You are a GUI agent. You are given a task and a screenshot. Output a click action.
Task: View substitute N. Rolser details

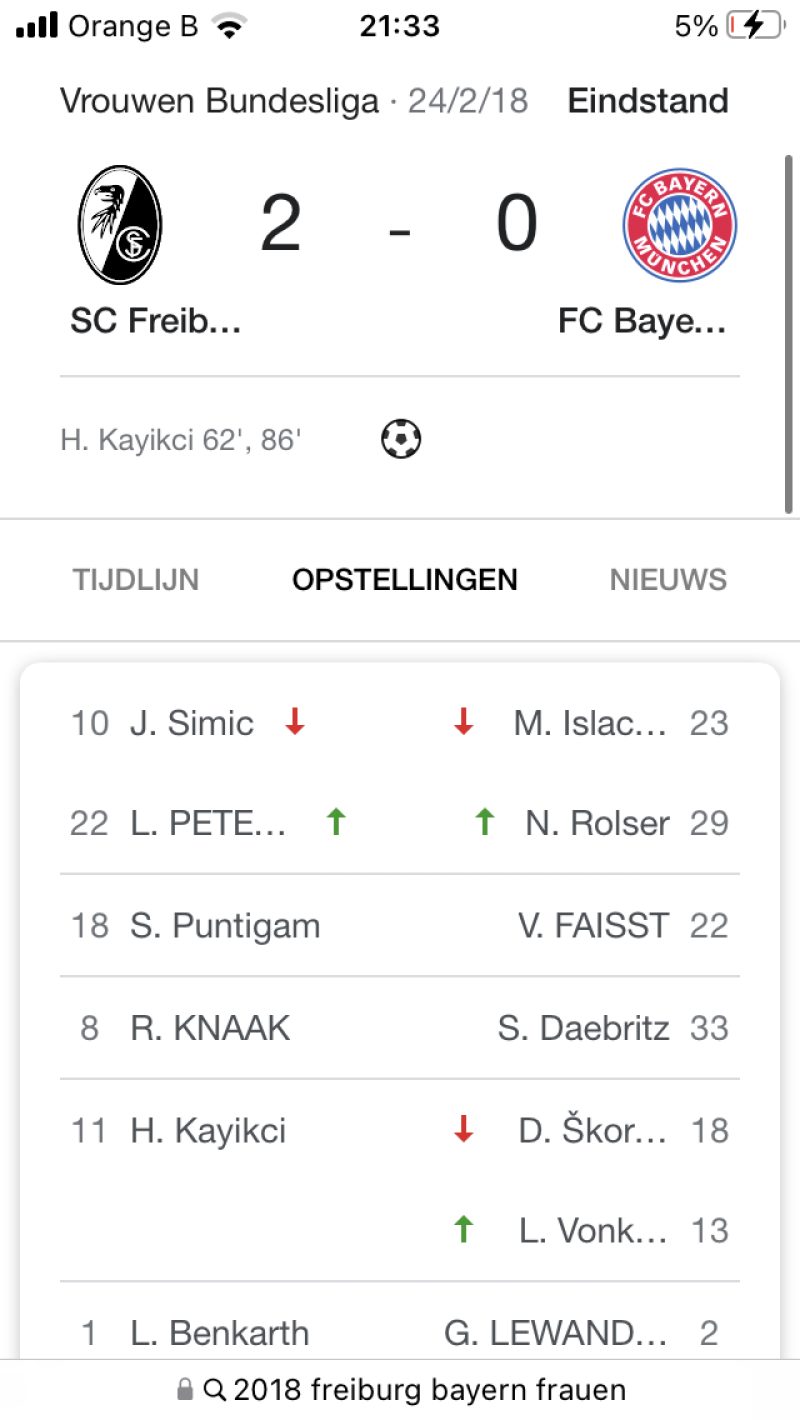597,823
